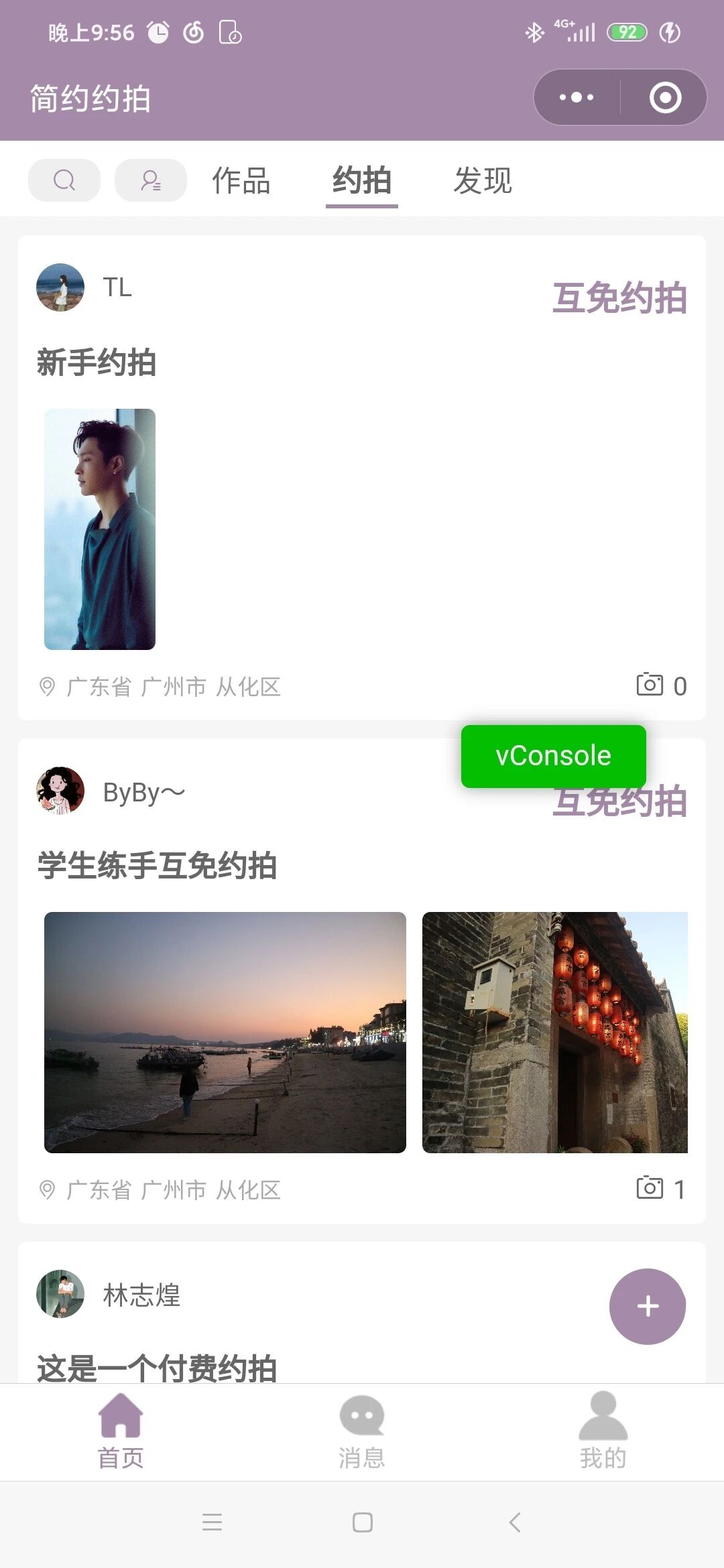Open TL's 新手约拍 post
The image size is (724, 1568).
pyautogui.click(x=97, y=363)
